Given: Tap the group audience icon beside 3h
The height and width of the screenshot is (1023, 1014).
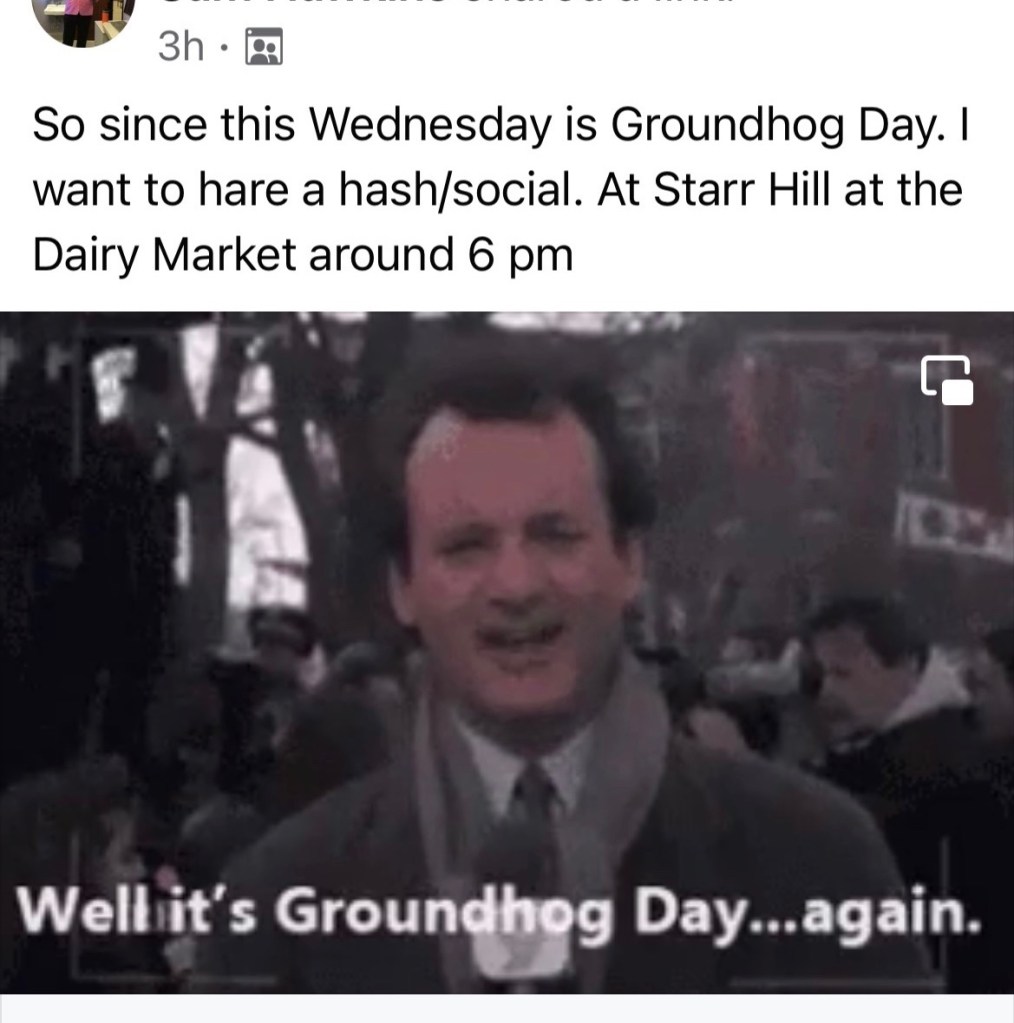Looking at the screenshot, I should point(264,47).
